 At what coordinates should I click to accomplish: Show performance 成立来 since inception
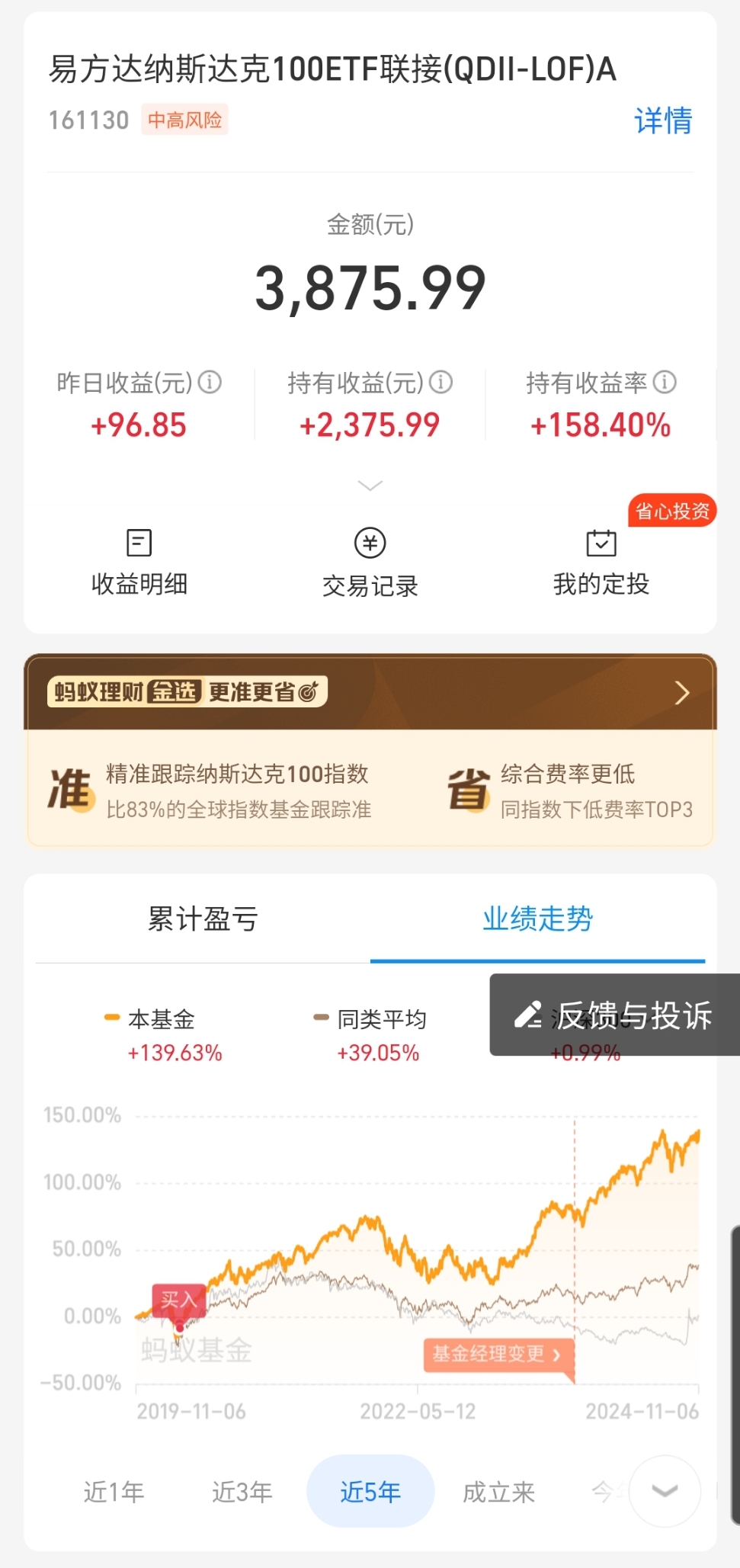[498, 1491]
